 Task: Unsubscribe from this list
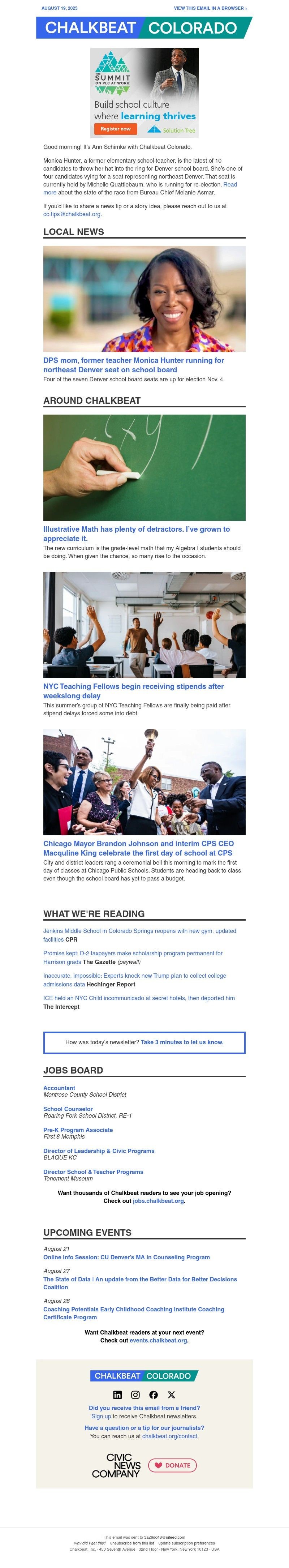click(x=132, y=1543)
